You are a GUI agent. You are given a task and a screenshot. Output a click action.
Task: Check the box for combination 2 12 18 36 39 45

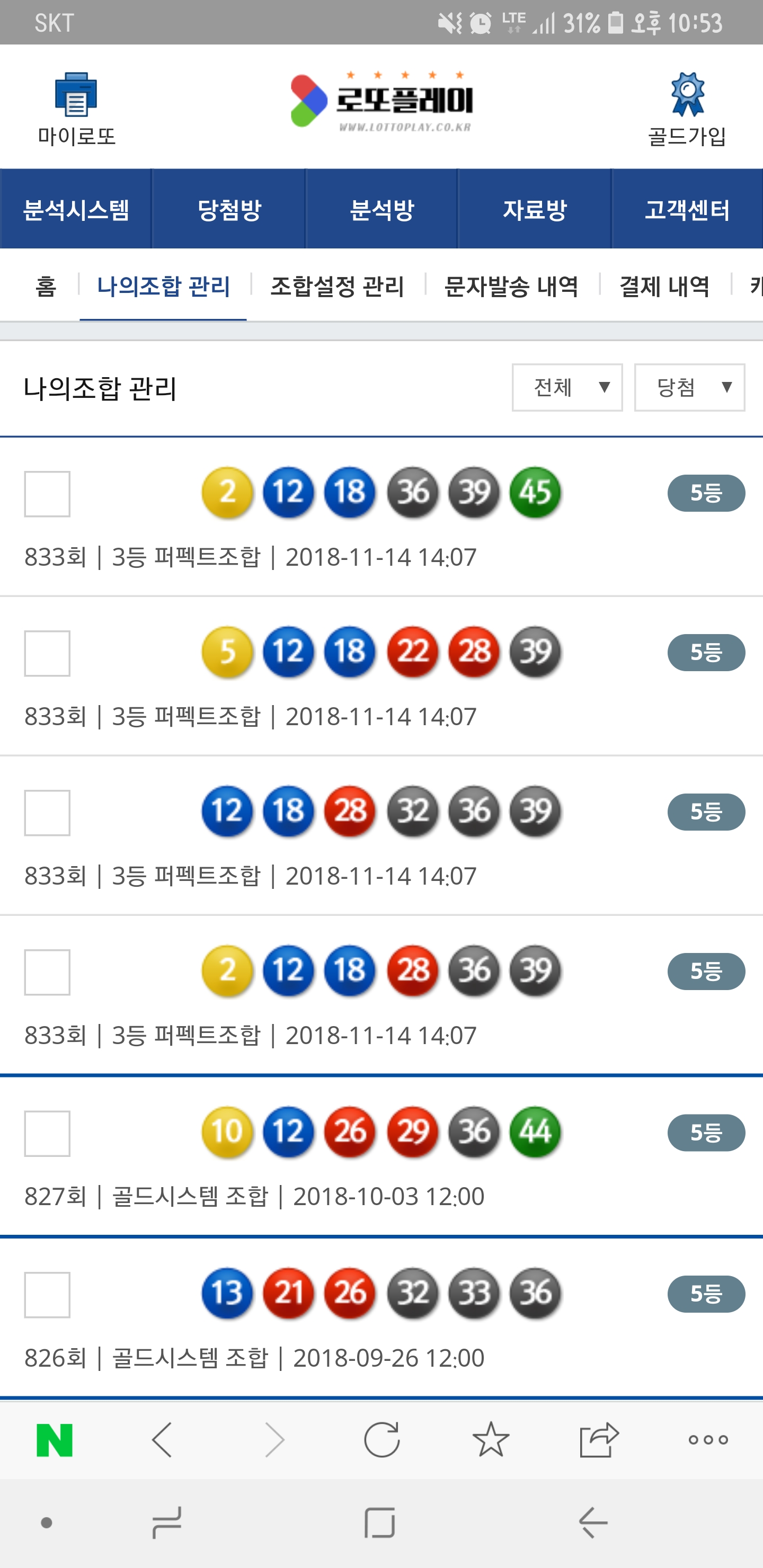pyautogui.click(x=48, y=494)
